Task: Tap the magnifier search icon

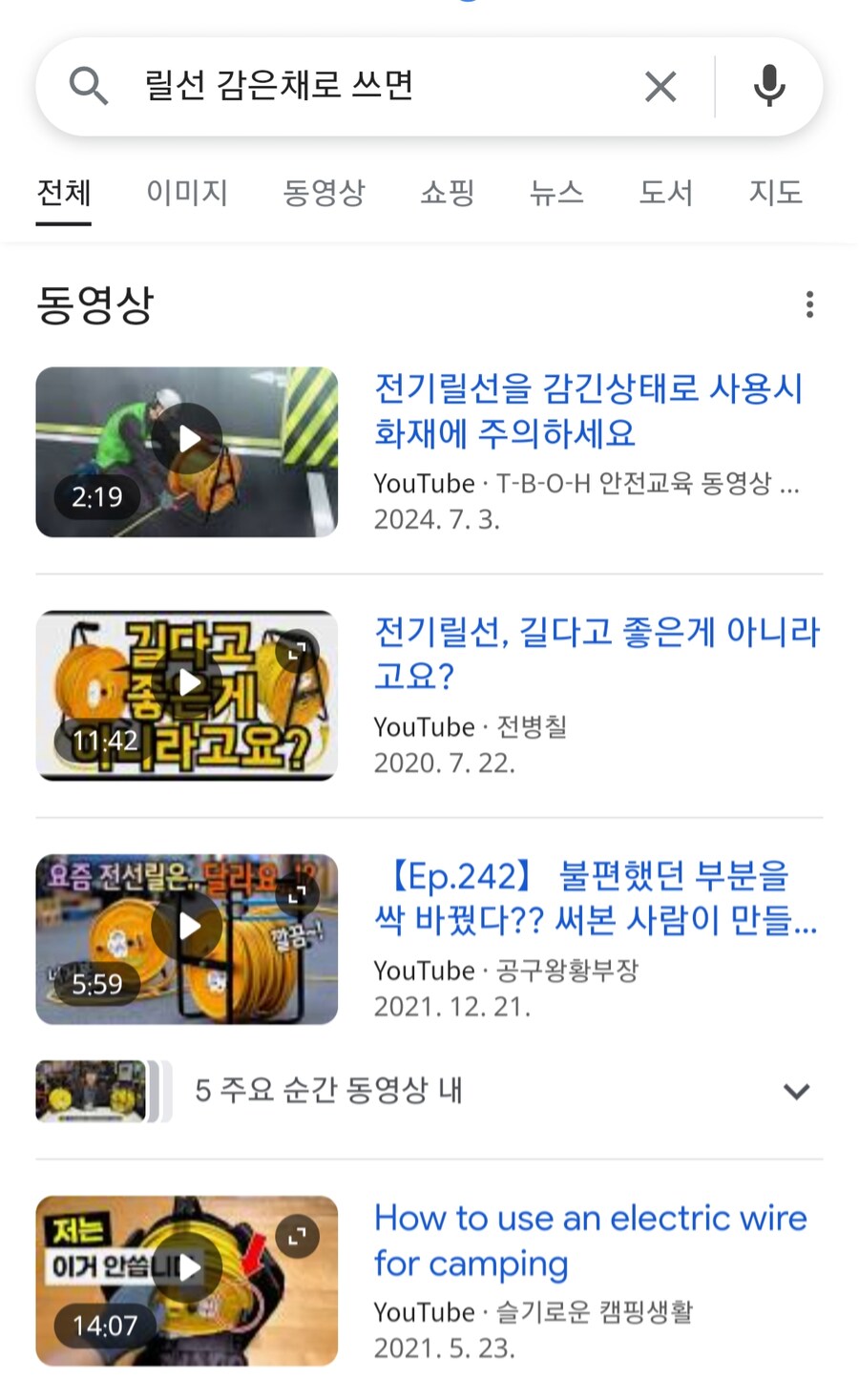Action: pos(88,87)
